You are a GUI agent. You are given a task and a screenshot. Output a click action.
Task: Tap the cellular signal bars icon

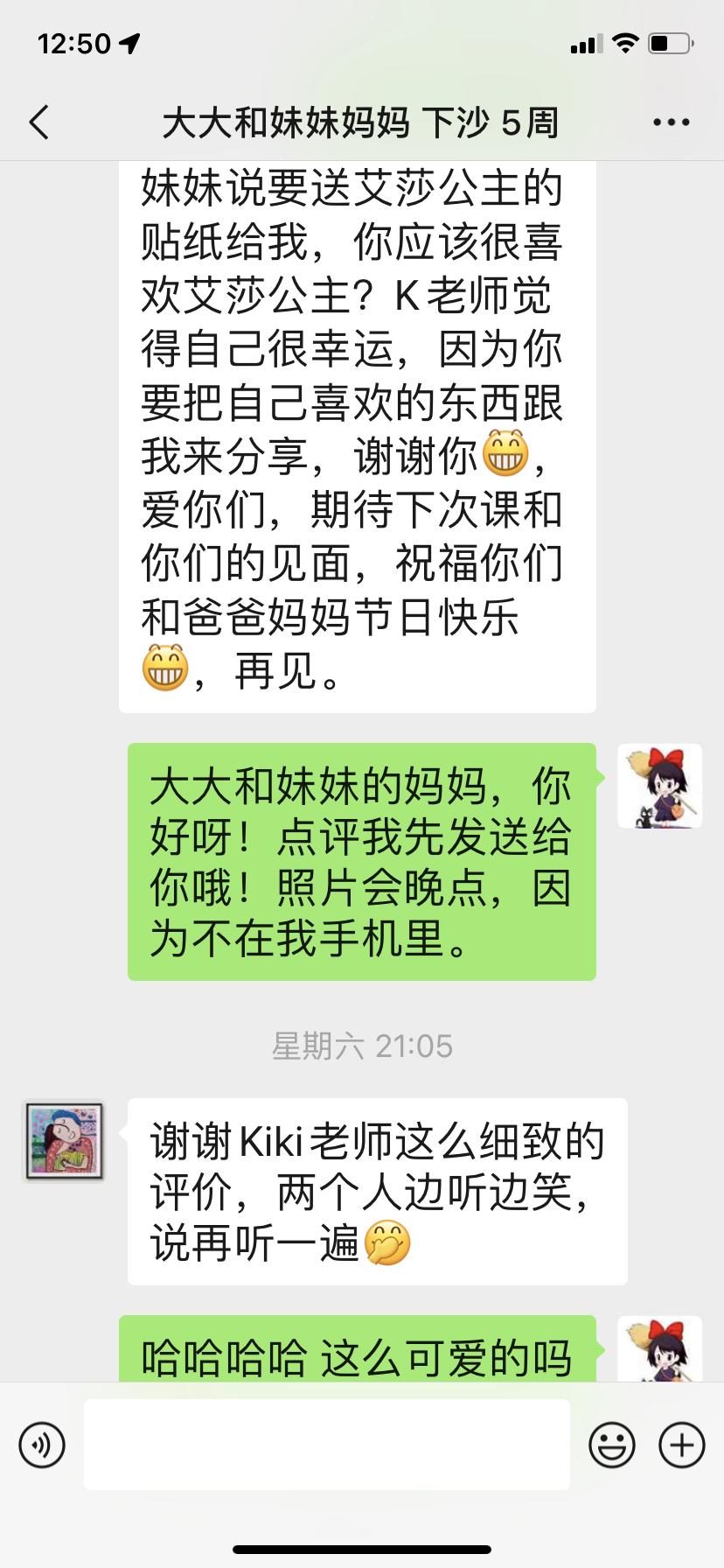[x=588, y=41]
